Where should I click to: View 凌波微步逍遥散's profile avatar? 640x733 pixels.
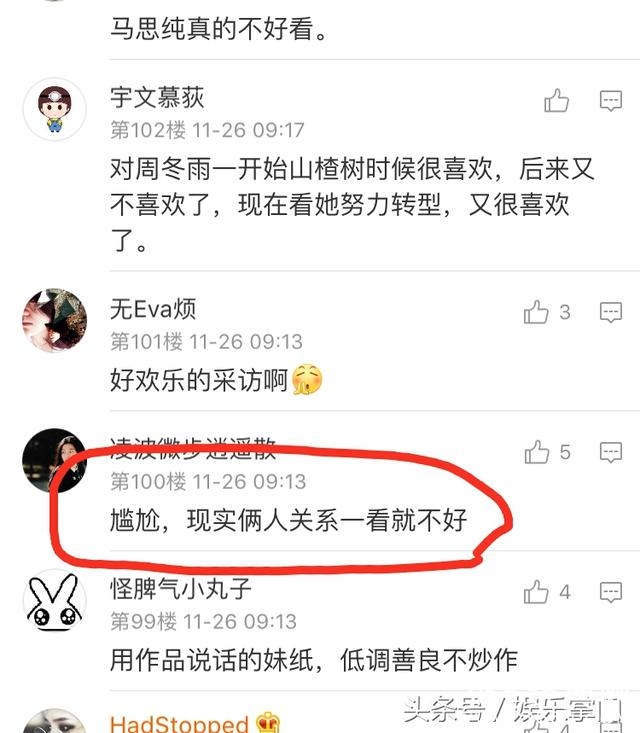click(54, 461)
